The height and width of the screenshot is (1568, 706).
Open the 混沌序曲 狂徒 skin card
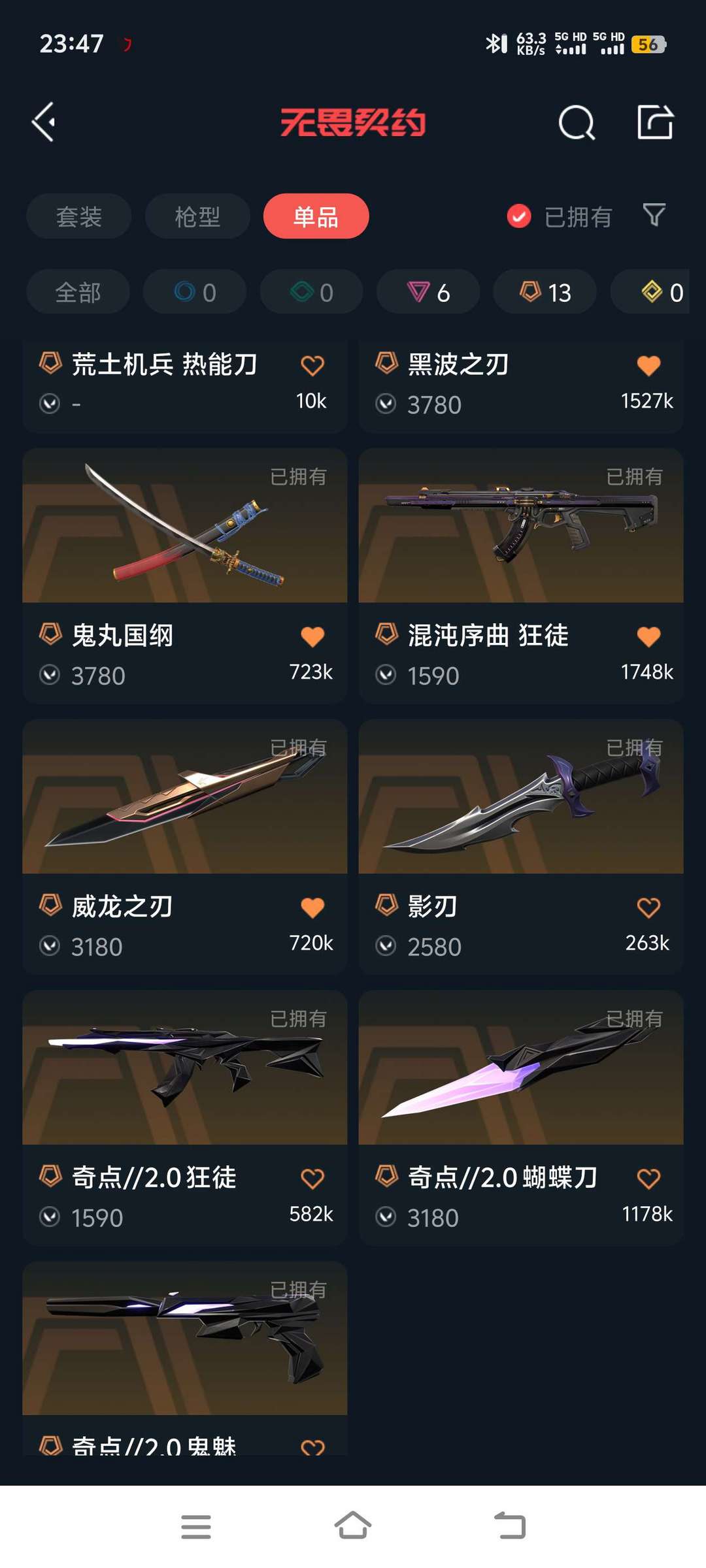click(520, 526)
